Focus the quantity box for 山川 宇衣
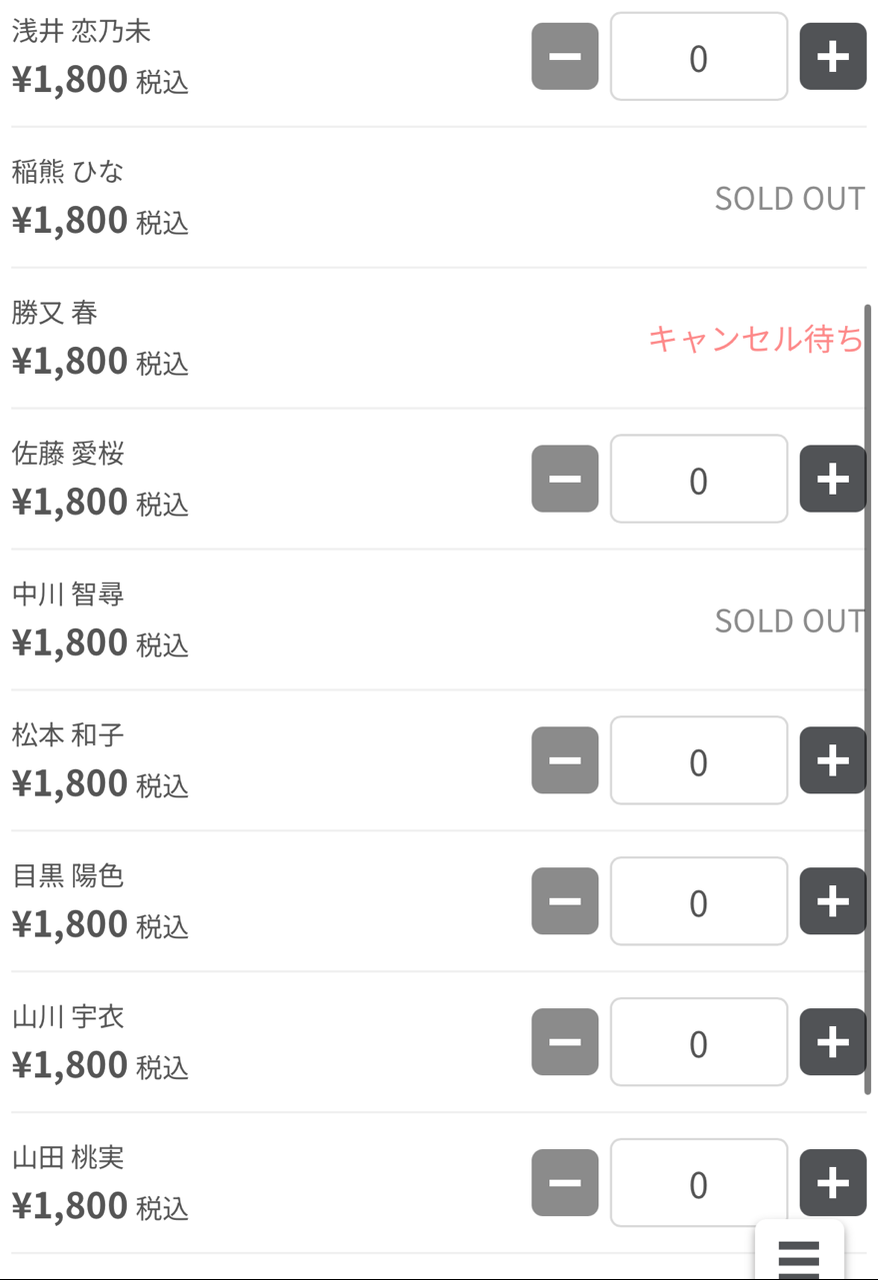The height and width of the screenshot is (1280, 878). 698,1043
